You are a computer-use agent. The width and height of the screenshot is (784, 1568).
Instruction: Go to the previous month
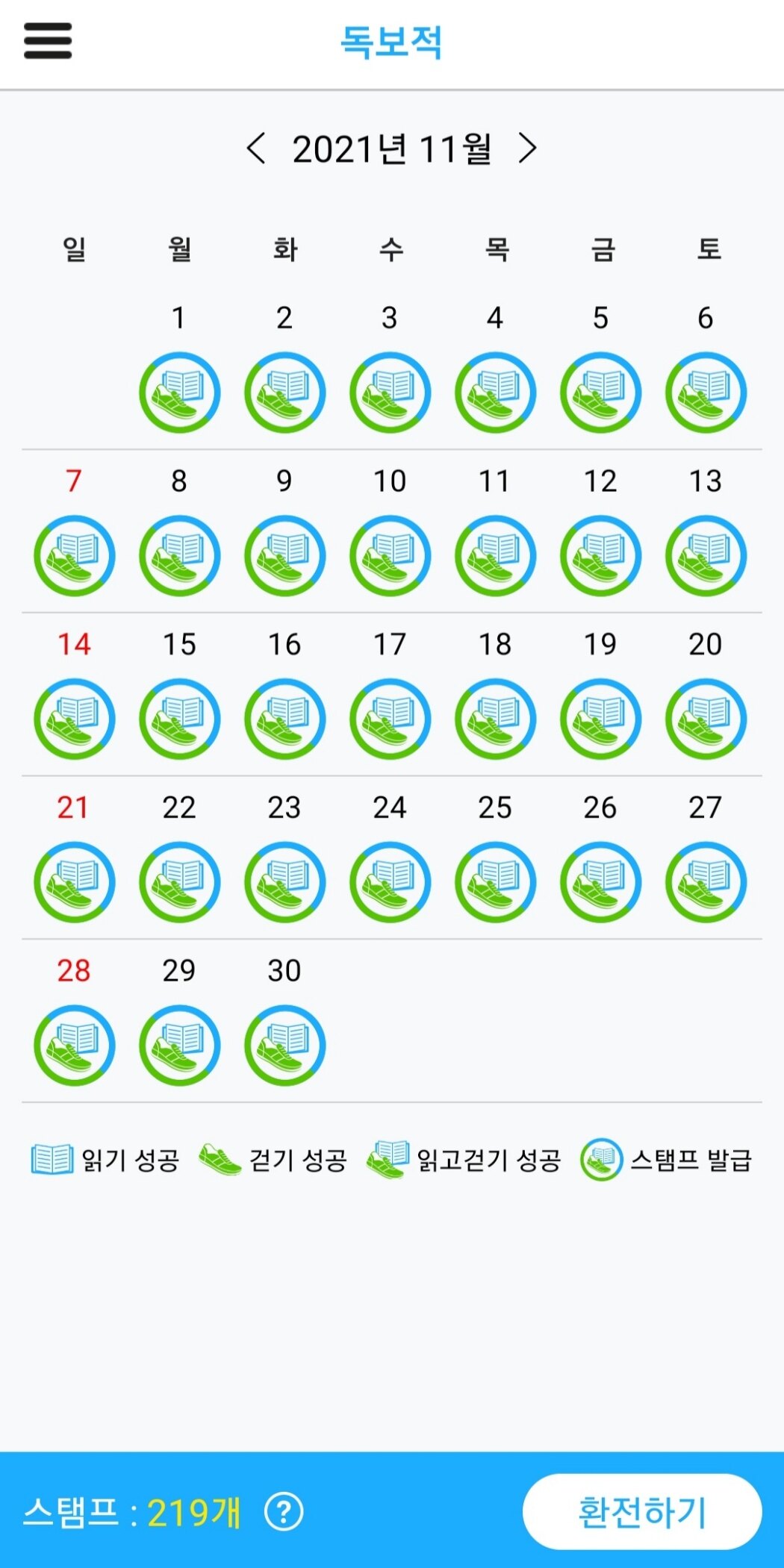tap(255, 149)
